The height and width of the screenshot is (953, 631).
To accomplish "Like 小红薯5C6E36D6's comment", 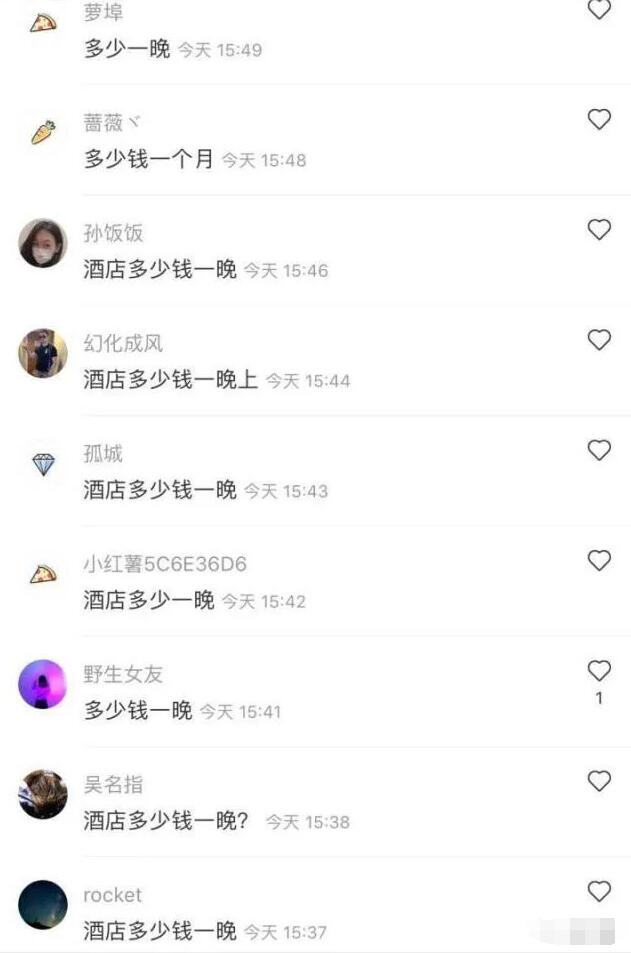I will pyautogui.click(x=599, y=561).
